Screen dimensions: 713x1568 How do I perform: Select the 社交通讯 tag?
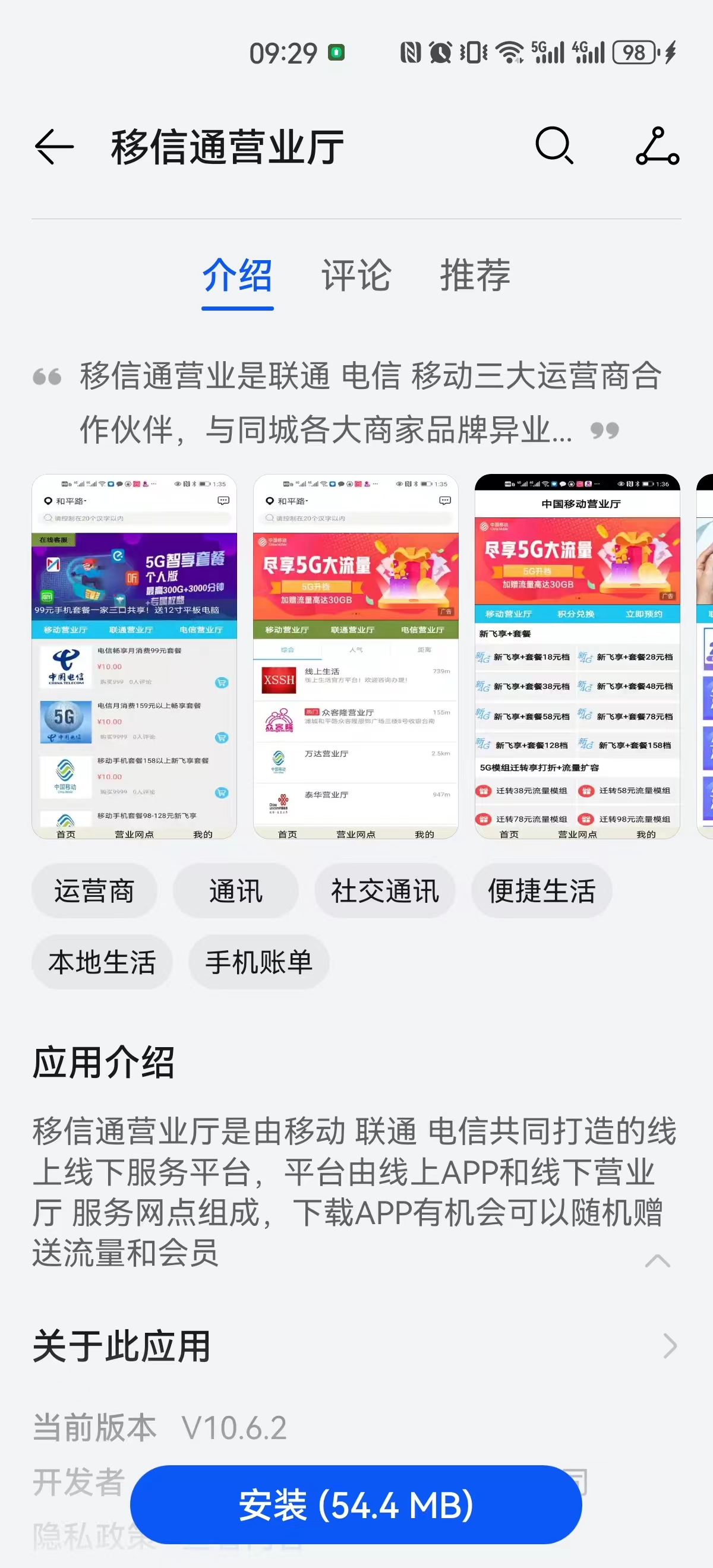click(385, 891)
